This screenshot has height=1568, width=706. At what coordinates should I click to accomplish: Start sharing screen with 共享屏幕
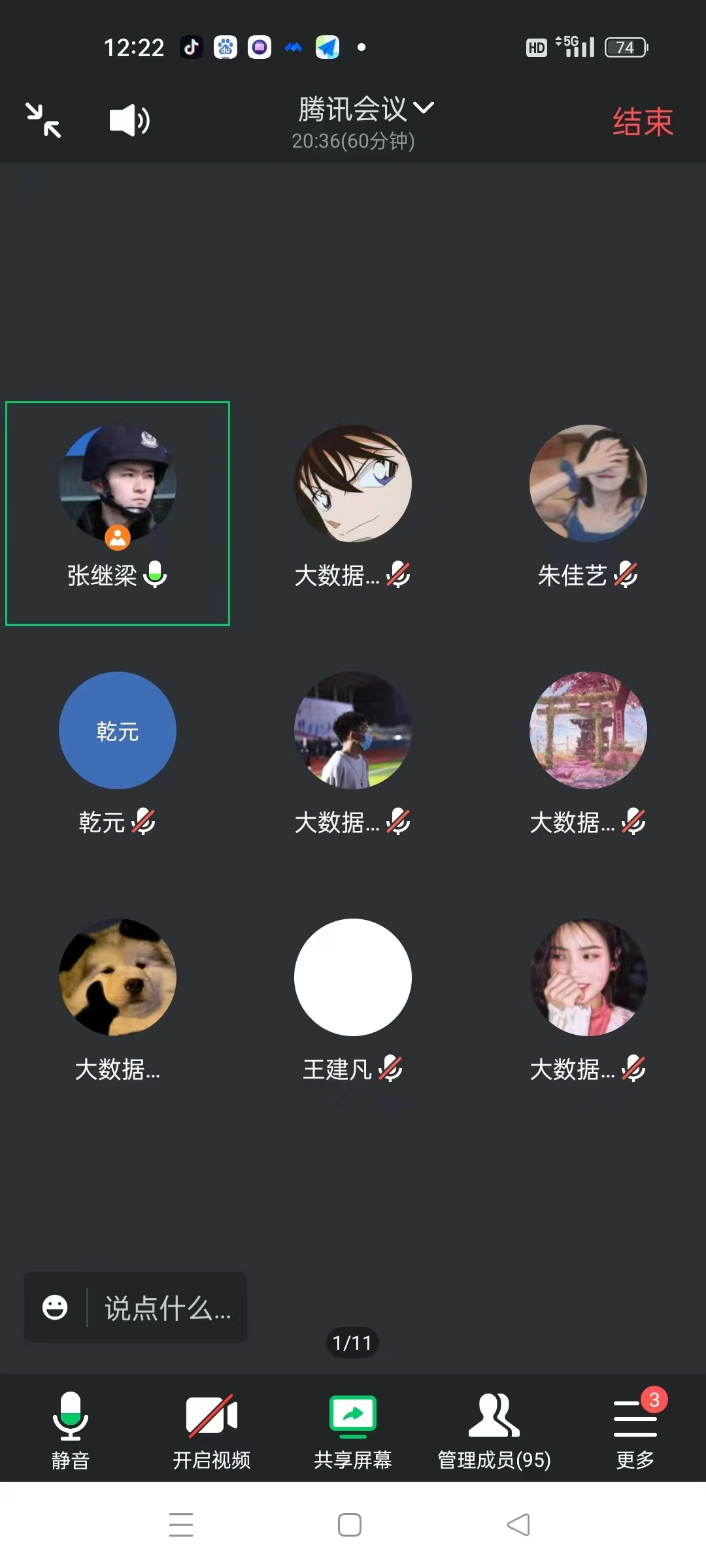click(x=353, y=1430)
